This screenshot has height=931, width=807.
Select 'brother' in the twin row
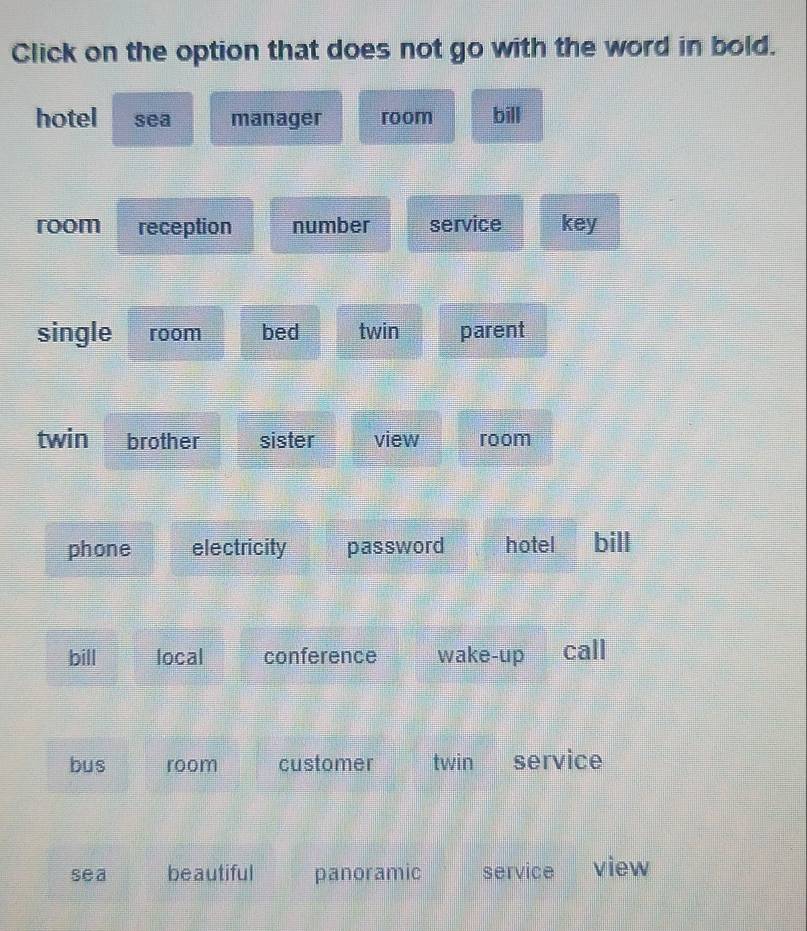(162, 441)
